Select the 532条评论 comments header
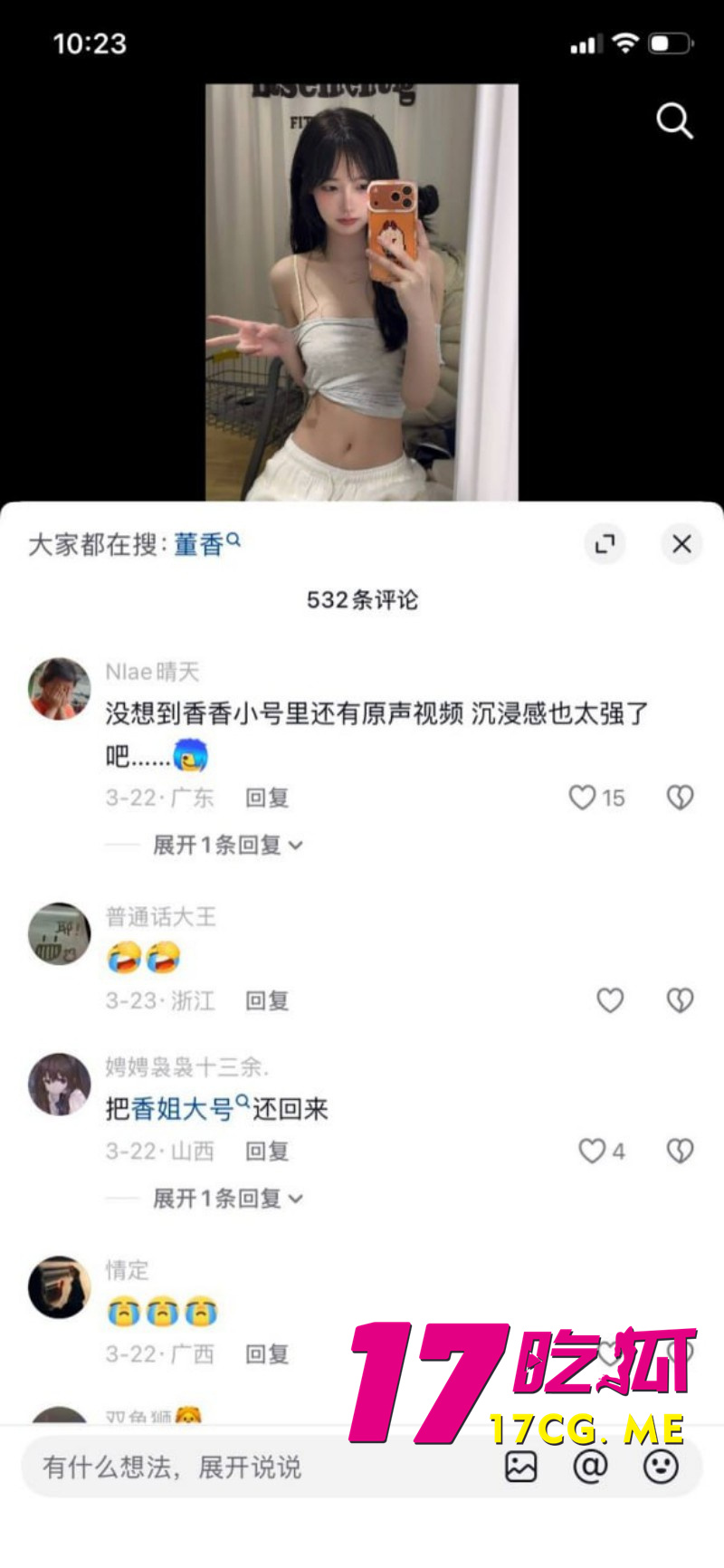The width and height of the screenshot is (724, 1568). [361, 599]
